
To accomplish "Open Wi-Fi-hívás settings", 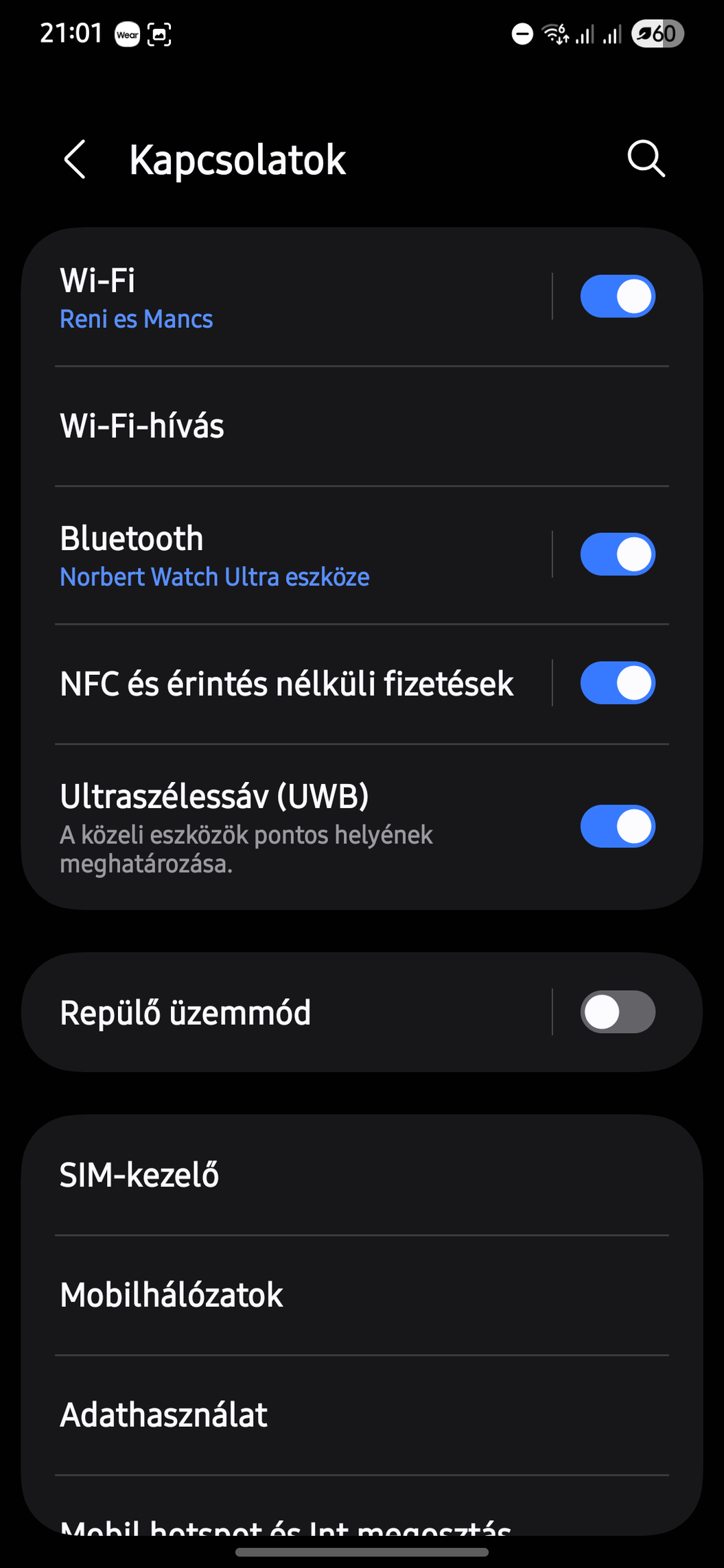I will click(x=362, y=426).
